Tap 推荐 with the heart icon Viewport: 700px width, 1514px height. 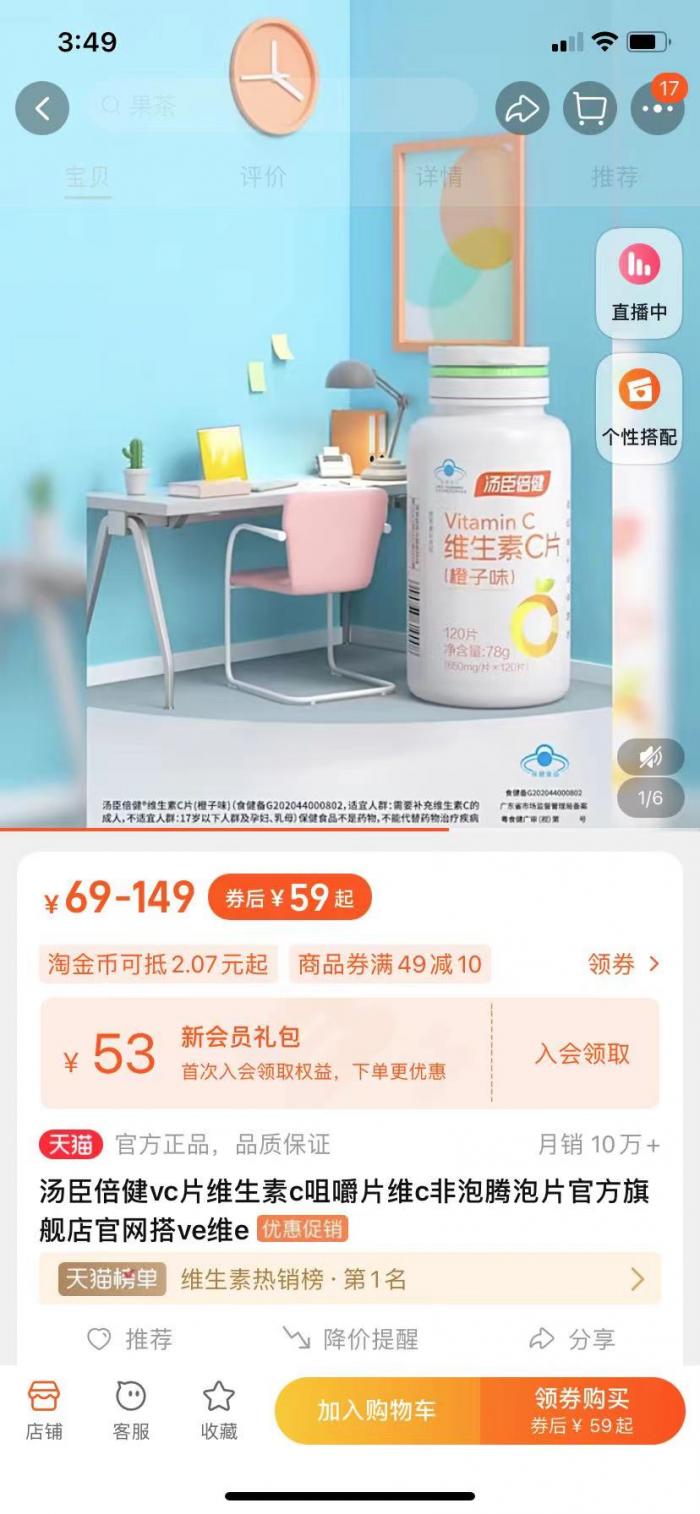coord(130,1339)
